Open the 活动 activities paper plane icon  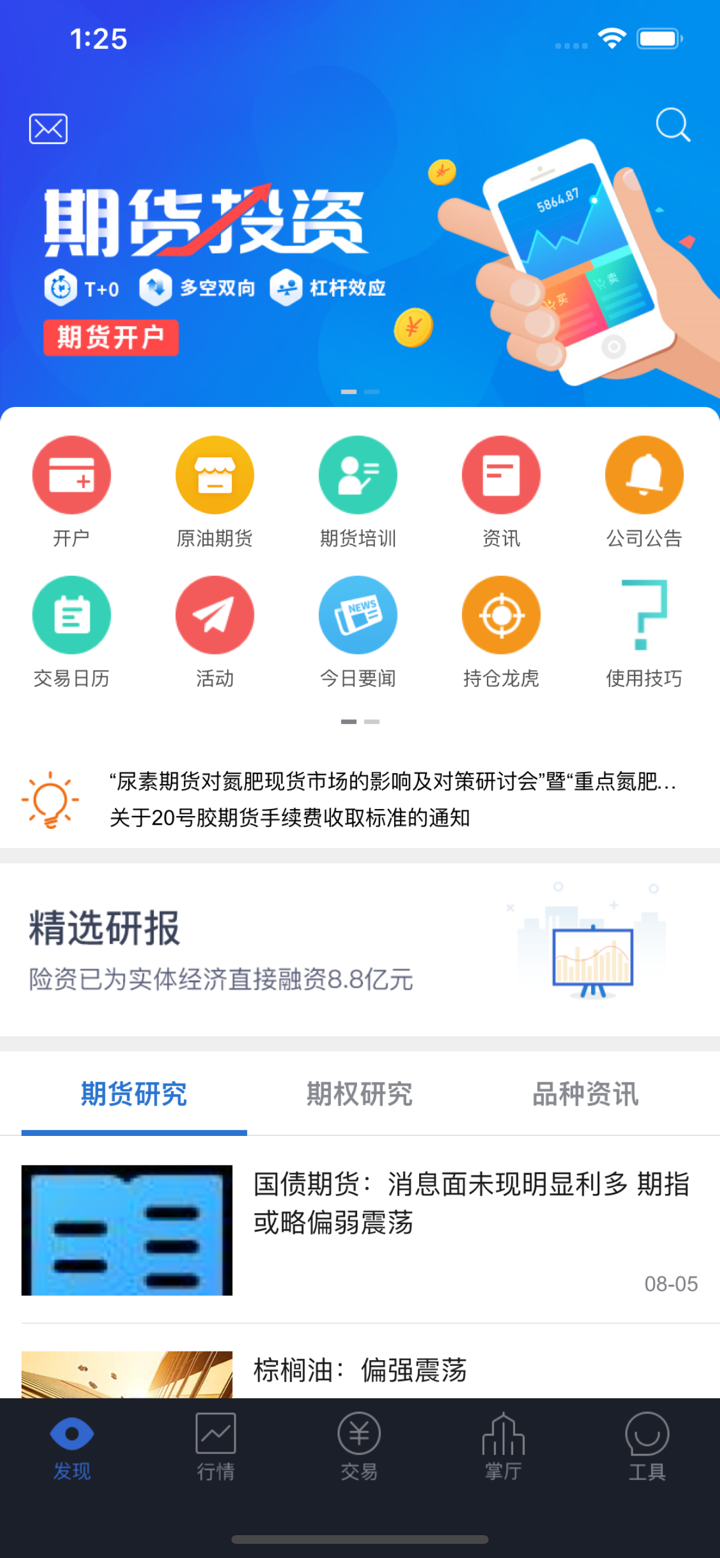tap(214, 614)
